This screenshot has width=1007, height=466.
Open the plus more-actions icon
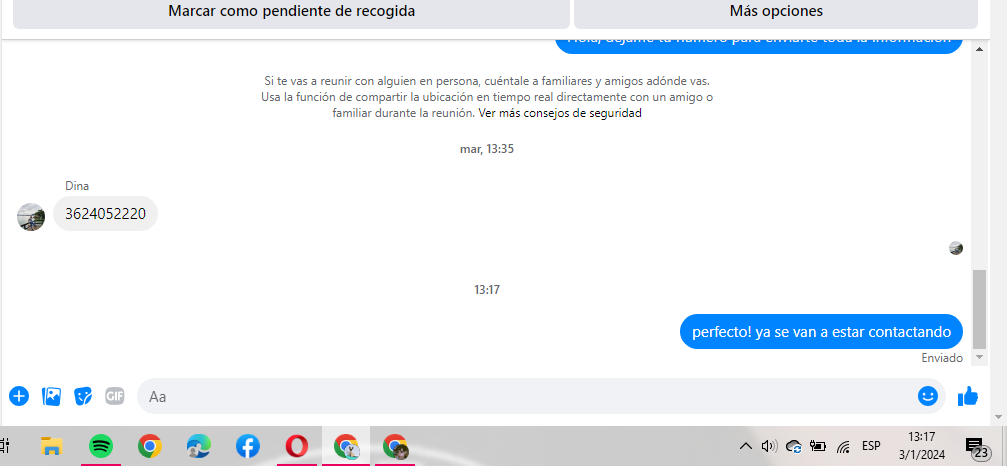pyautogui.click(x=19, y=396)
